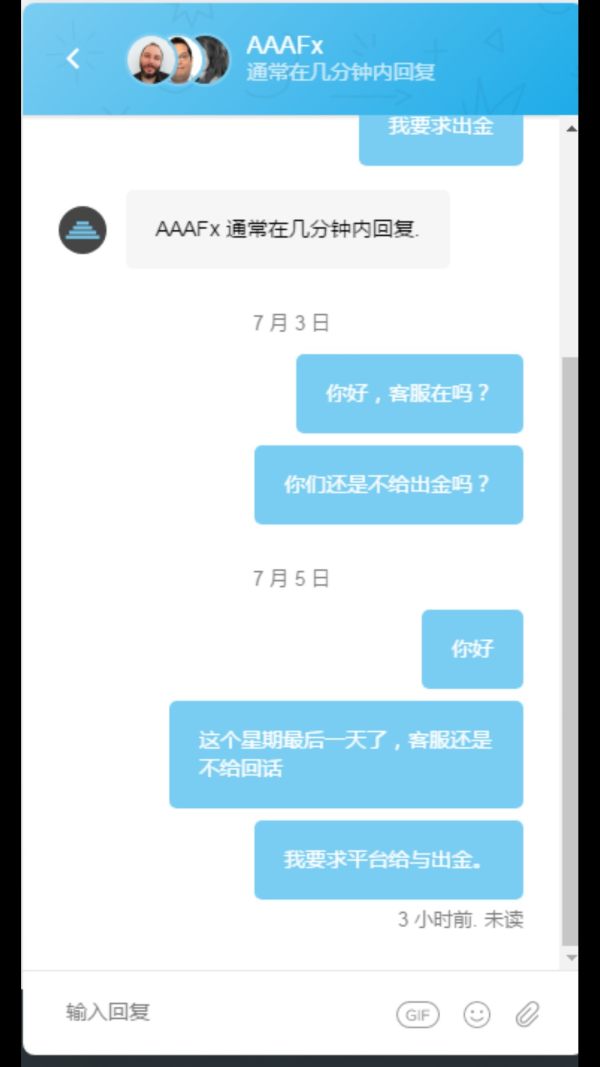600x1067 pixels.
Task: Open the GIF picker
Action: (x=418, y=1015)
